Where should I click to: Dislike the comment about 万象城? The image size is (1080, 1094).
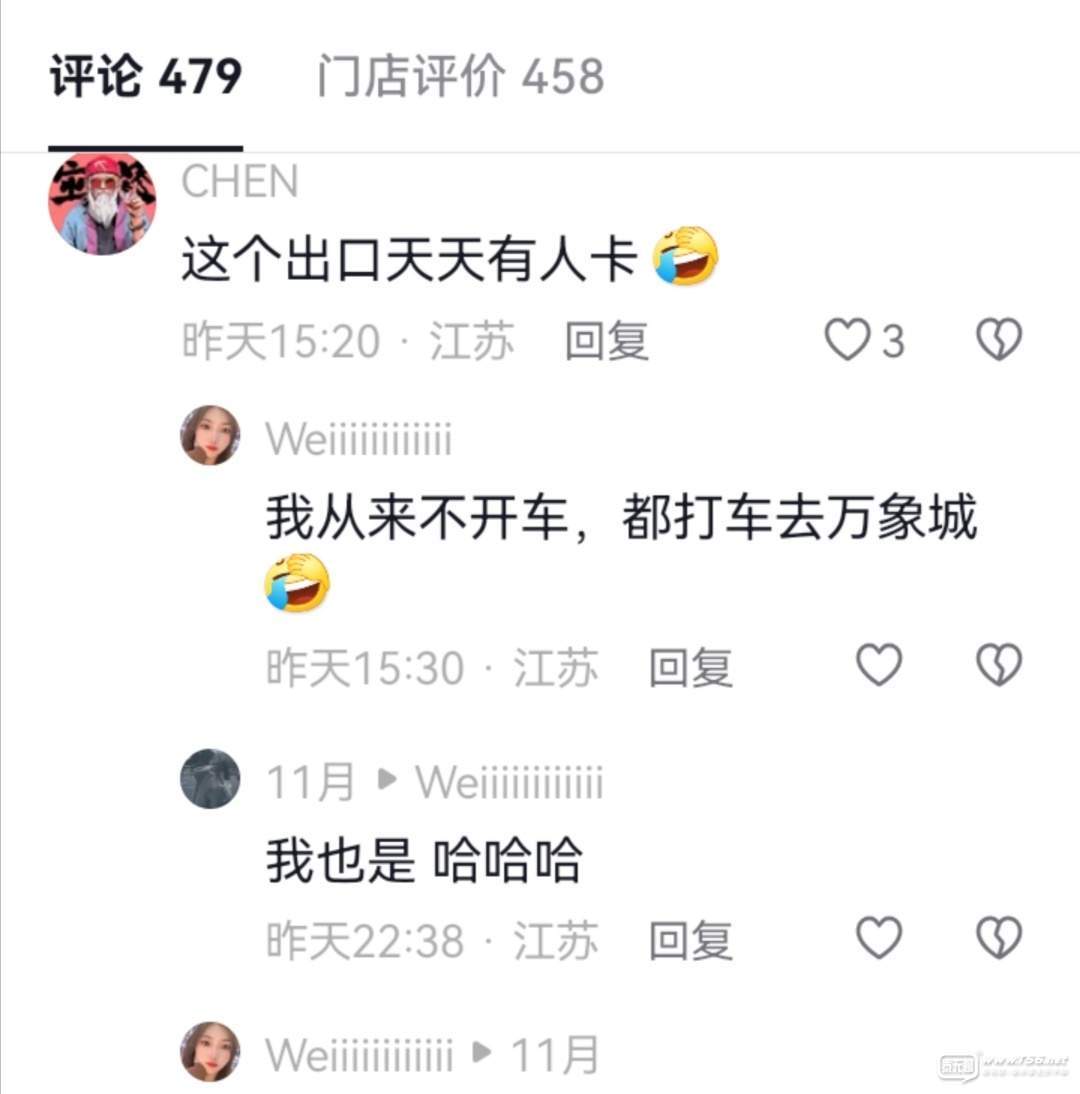point(998,665)
